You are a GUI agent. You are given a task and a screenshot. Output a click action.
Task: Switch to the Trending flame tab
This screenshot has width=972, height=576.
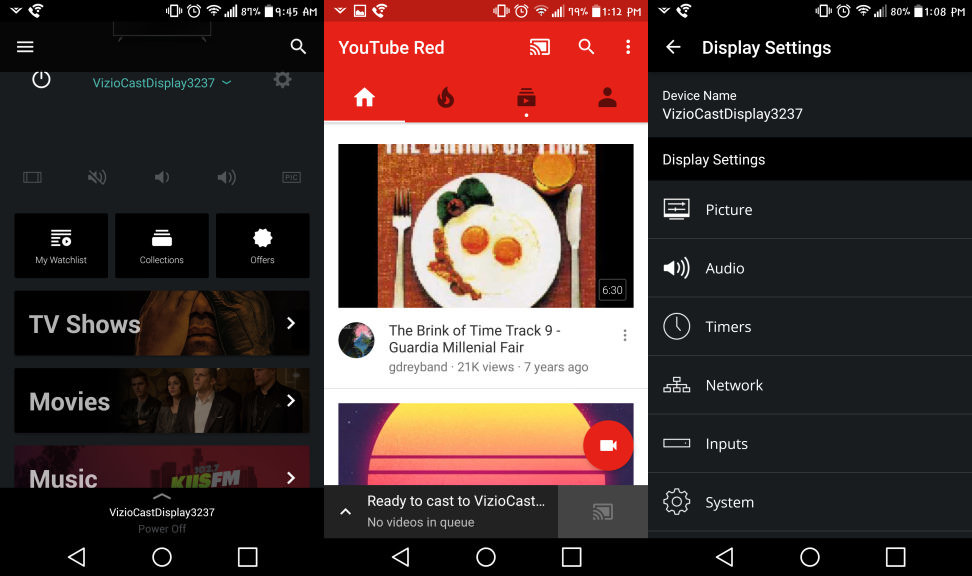tap(445, 98)
